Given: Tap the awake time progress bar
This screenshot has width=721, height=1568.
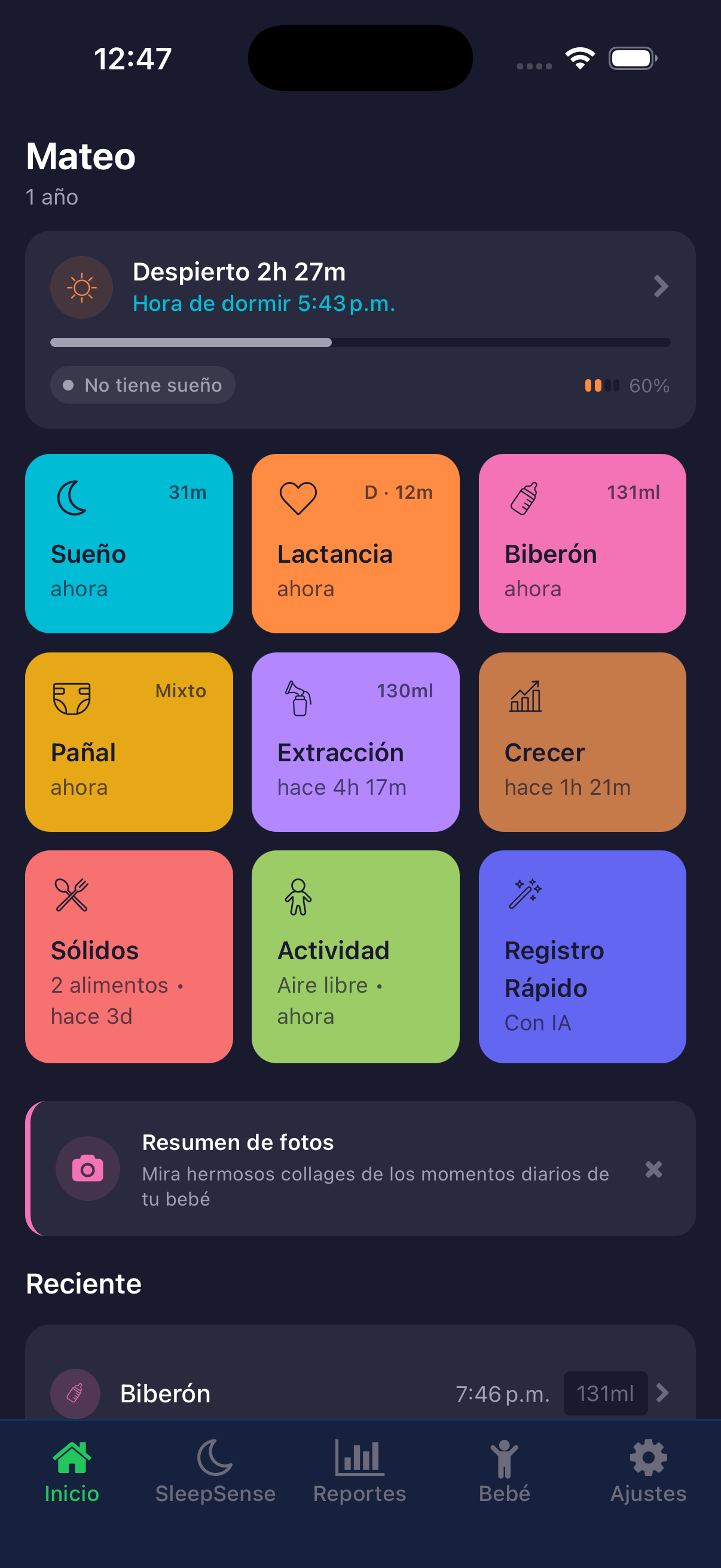Looking at the screenshot, I should [360, 342].
